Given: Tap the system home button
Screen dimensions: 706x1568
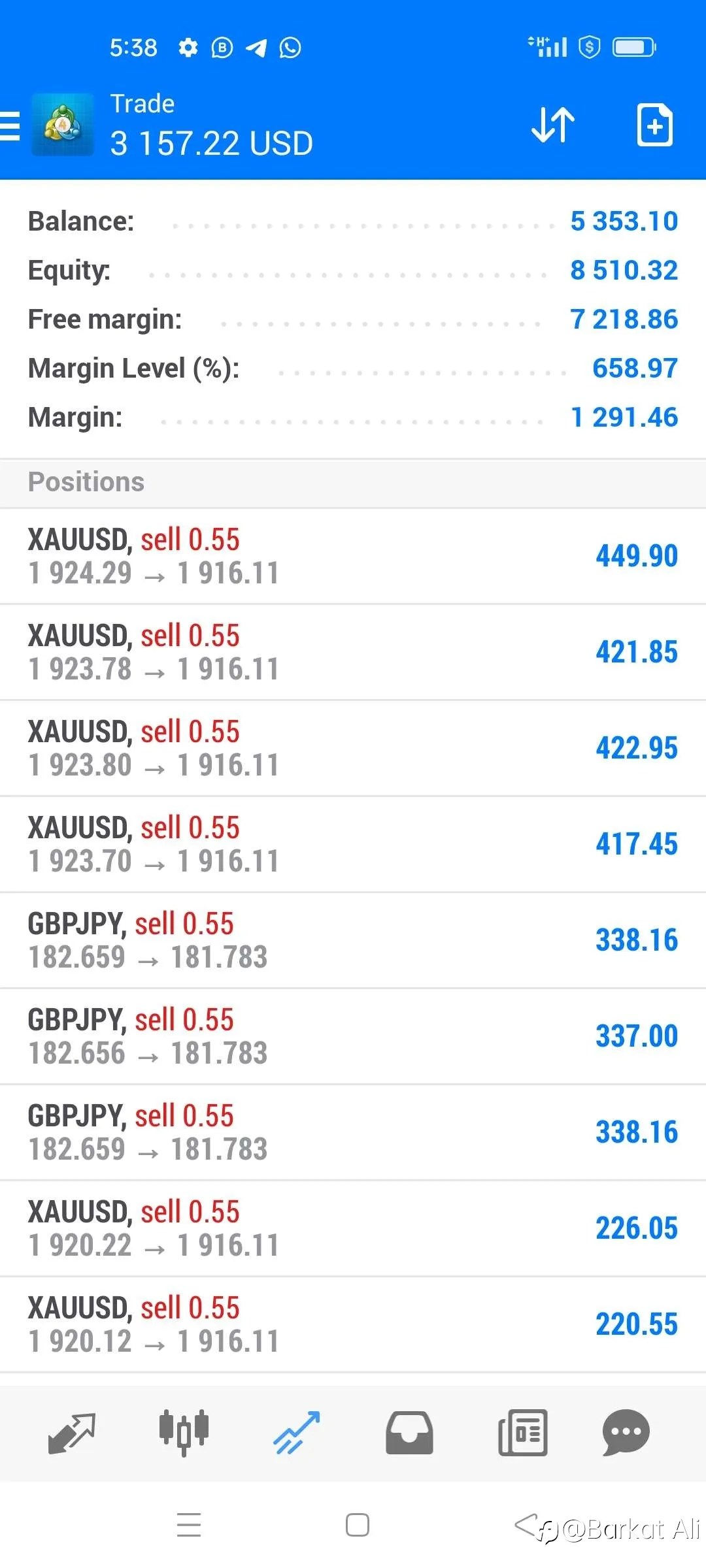Looking at the screenshot, I should (357, 1525).
